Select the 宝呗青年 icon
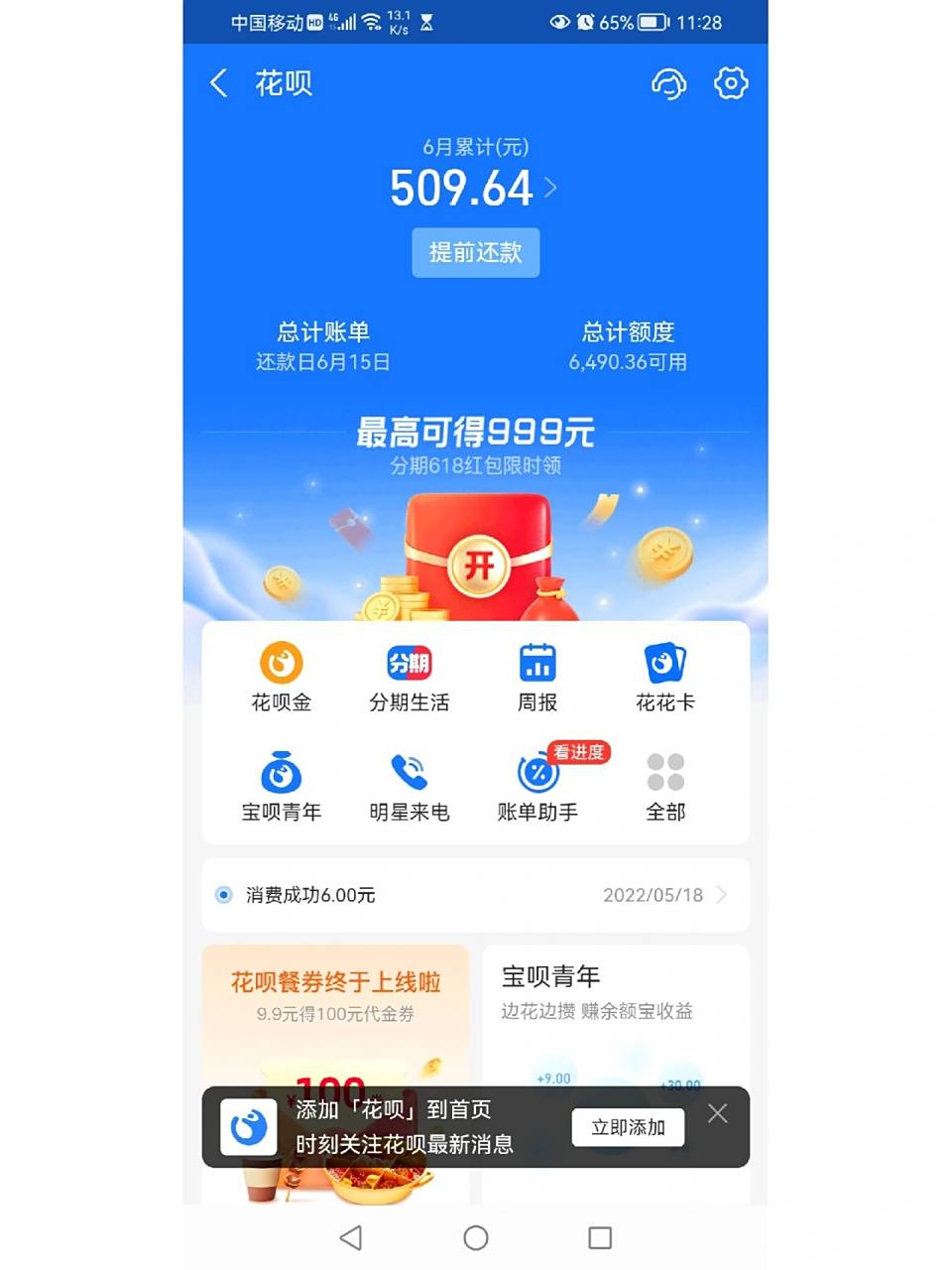Viewport: 952px width, 1270px height. pos(281,786)
